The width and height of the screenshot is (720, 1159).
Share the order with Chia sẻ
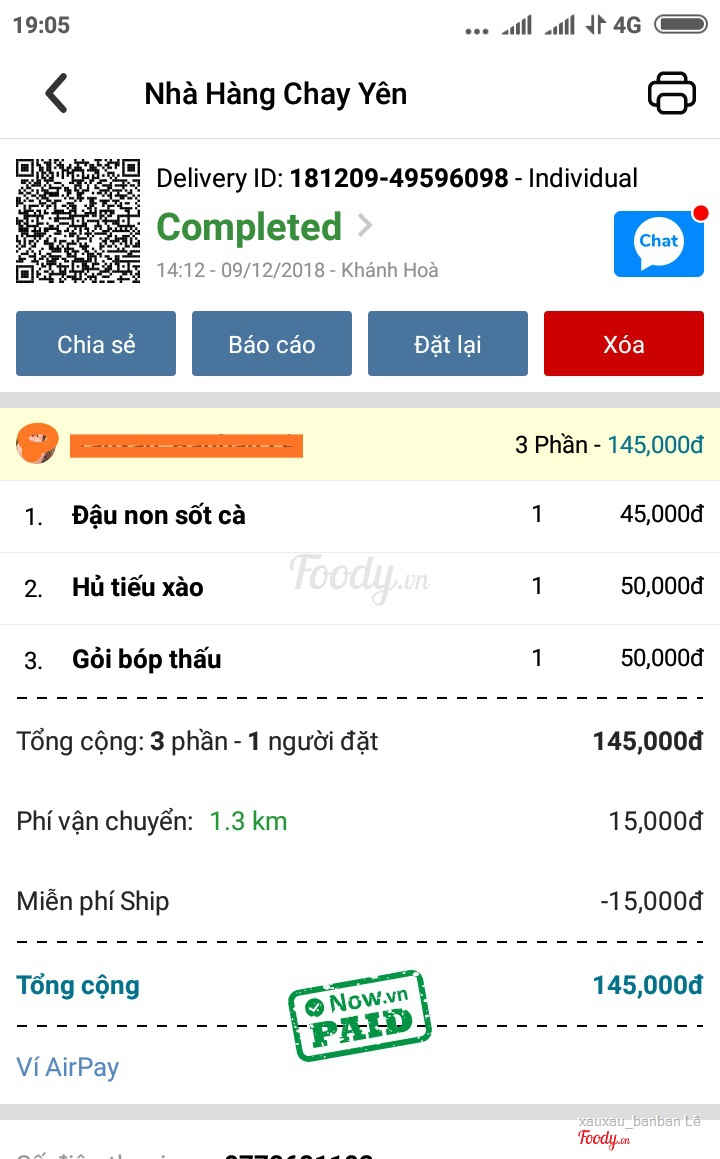(x=96, y=344)
